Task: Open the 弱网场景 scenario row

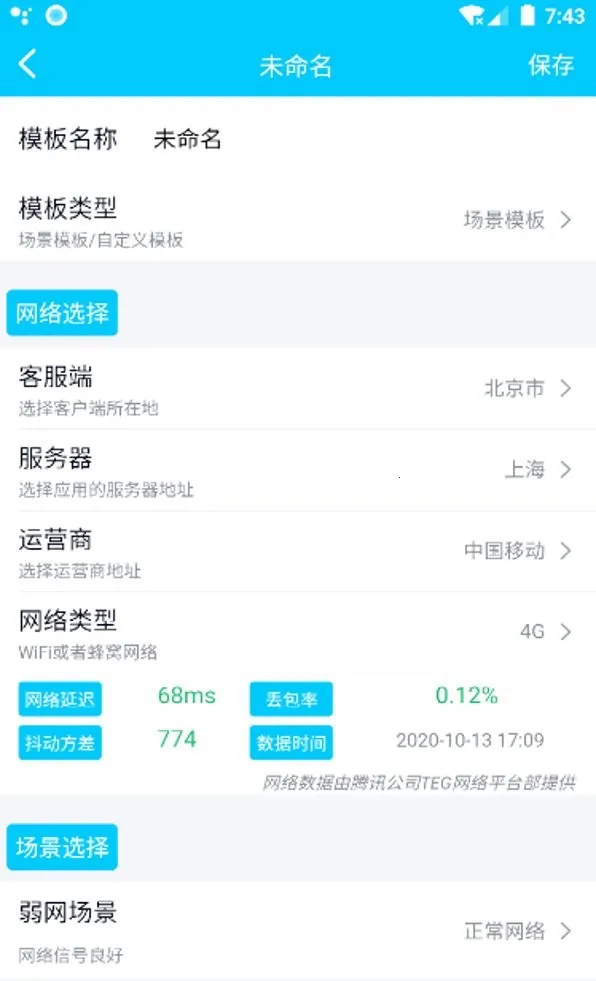Action: [x=298, y=931]
